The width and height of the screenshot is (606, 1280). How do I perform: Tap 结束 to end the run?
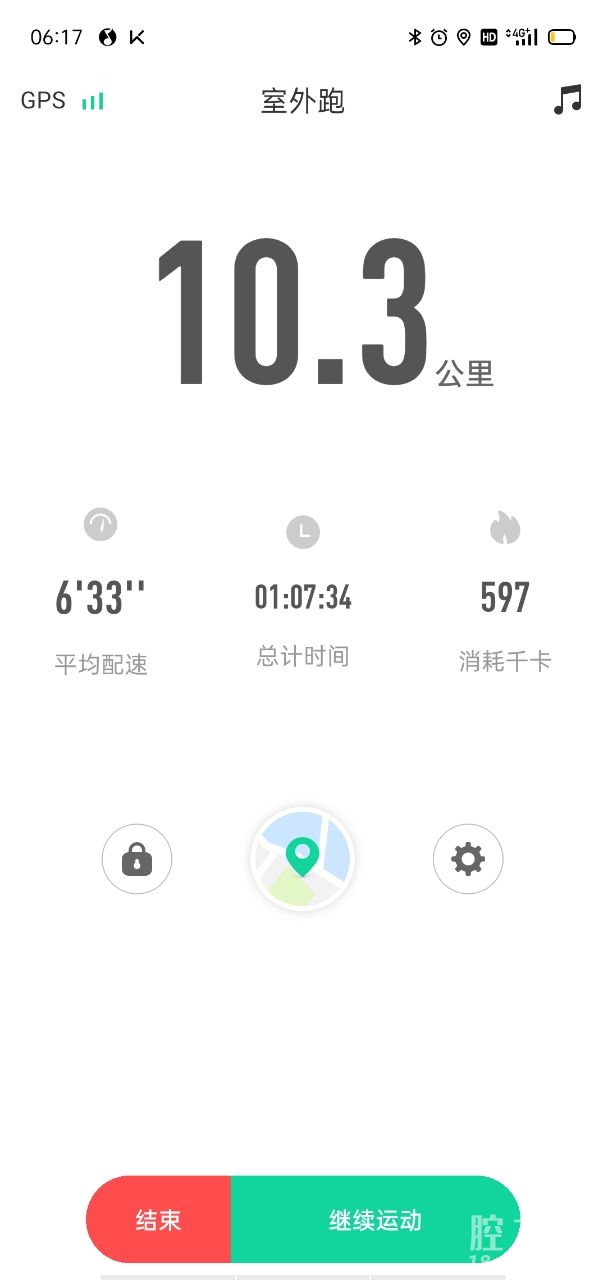point(159,1220)
